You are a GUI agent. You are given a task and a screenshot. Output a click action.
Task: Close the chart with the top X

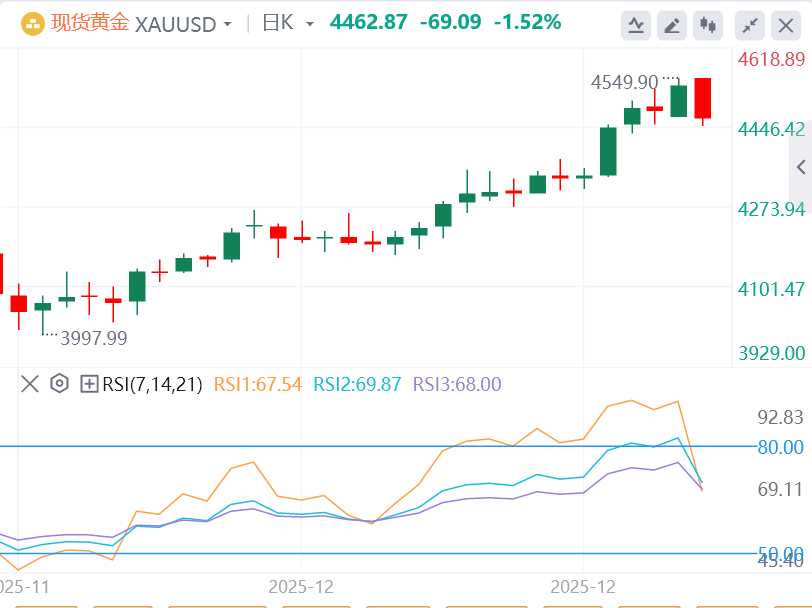click(787, 25)
